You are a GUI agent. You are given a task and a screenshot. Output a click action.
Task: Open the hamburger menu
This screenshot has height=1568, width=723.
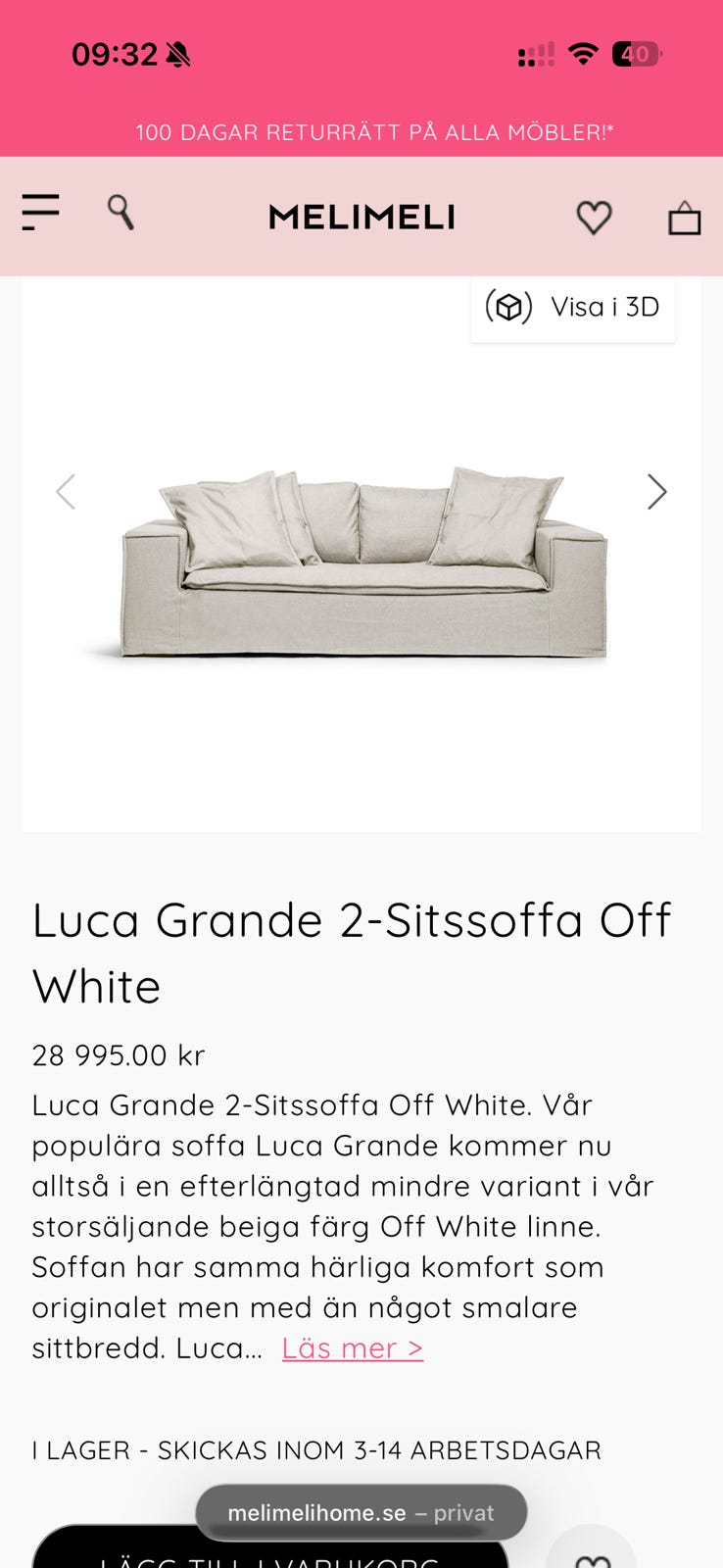click(x=41, y=213)
